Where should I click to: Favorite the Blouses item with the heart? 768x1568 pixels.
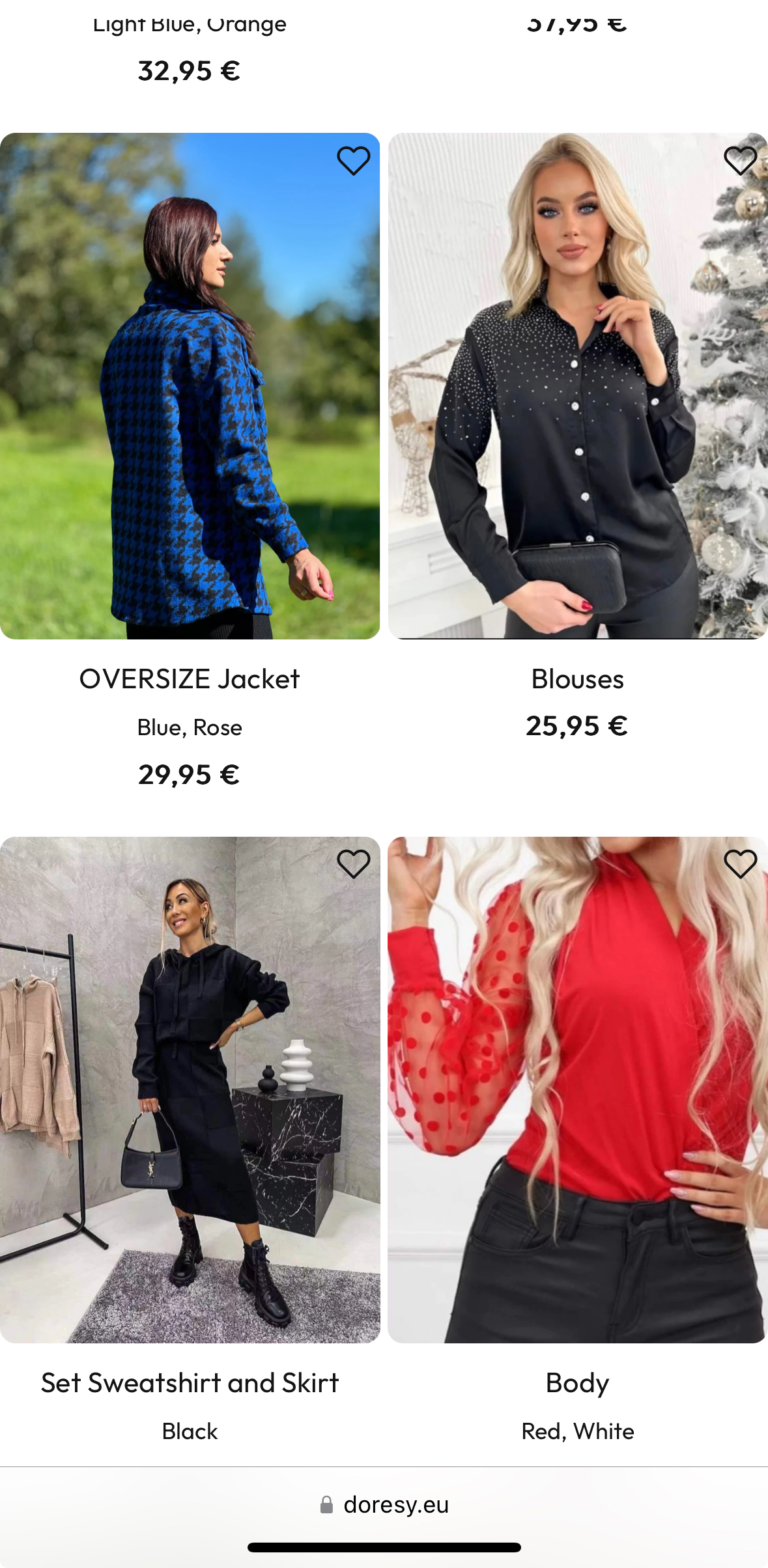click(x=741, y=161)
